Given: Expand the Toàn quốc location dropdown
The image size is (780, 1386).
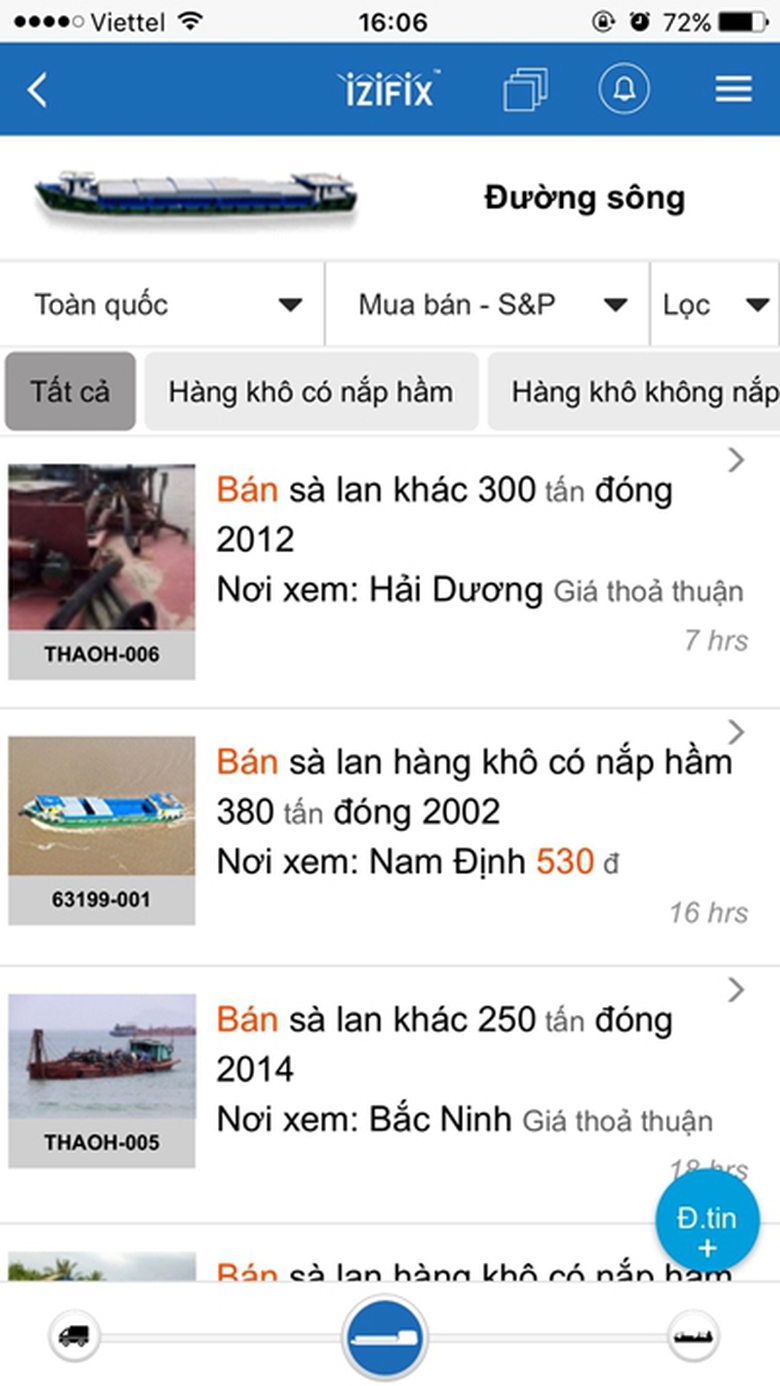Looking at the screenshot, I should pos(165,305).
